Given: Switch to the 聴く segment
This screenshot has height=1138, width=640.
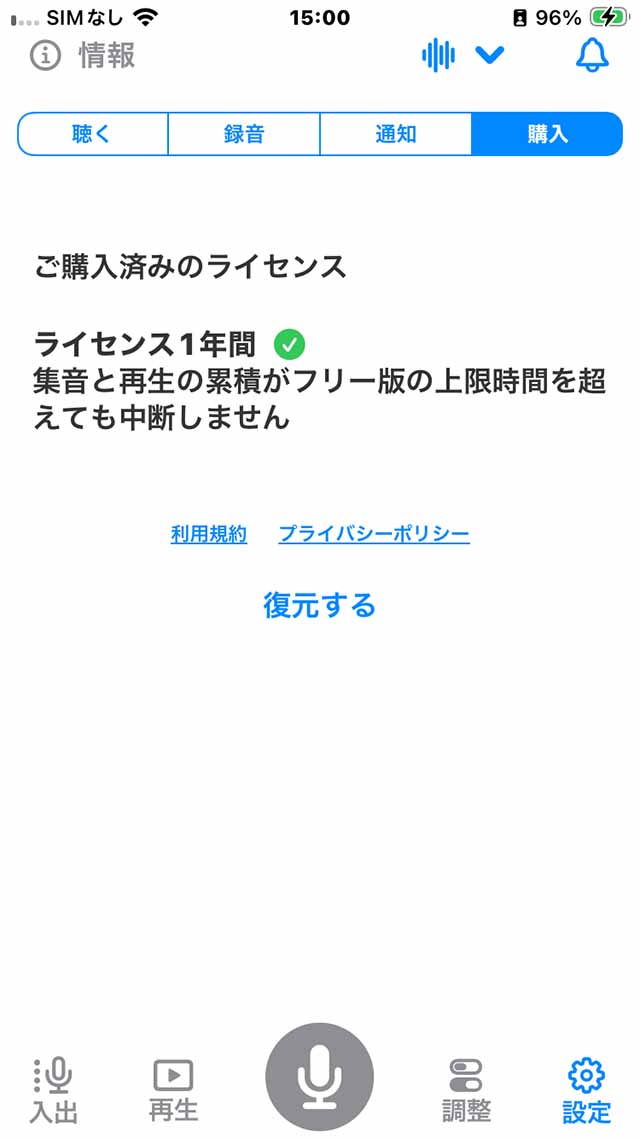Looking at the screenshot, I should pyautogui.click(x=92, y=134).
